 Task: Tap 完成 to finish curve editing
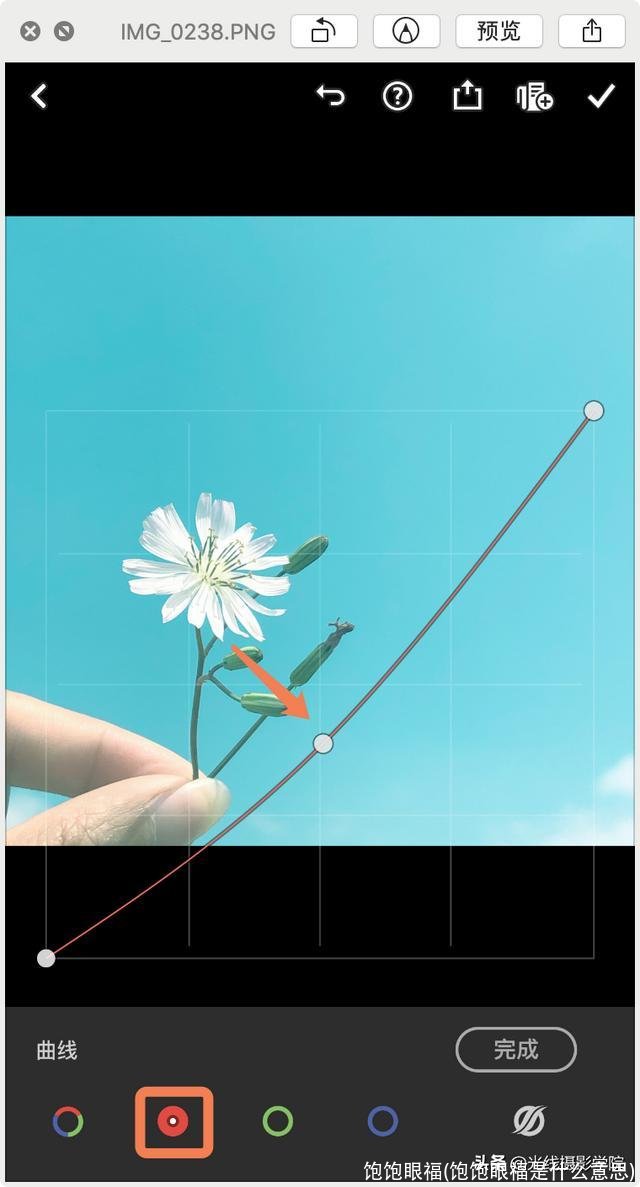[x=516, y=1049]
